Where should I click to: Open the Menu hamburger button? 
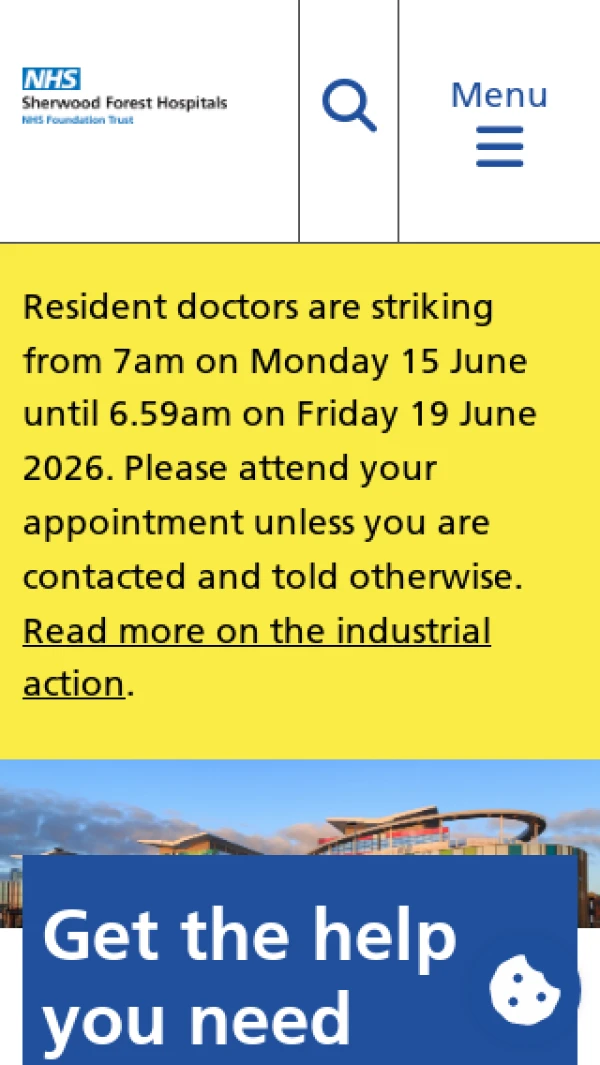click(499, 122)
